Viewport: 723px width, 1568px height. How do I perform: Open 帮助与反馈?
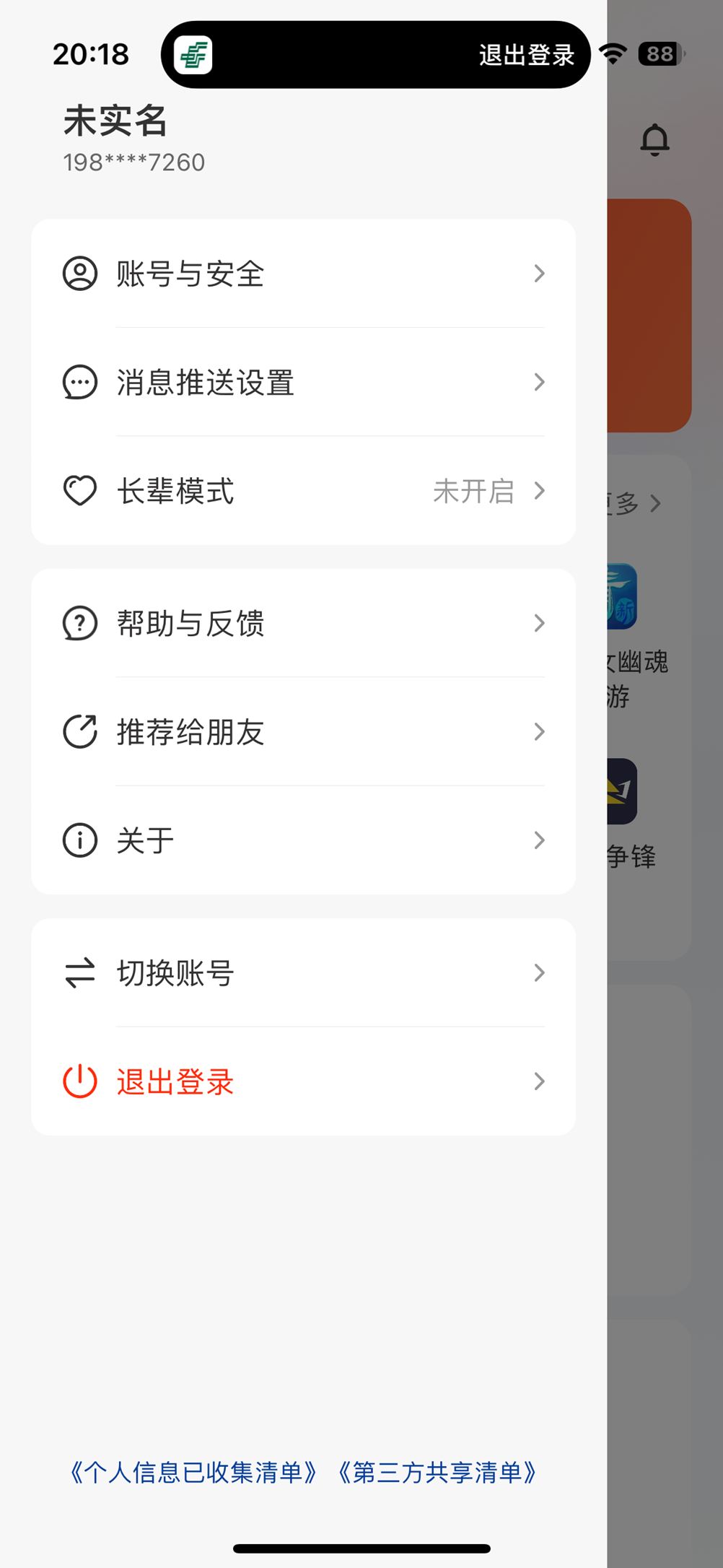[x=303, y=624]
